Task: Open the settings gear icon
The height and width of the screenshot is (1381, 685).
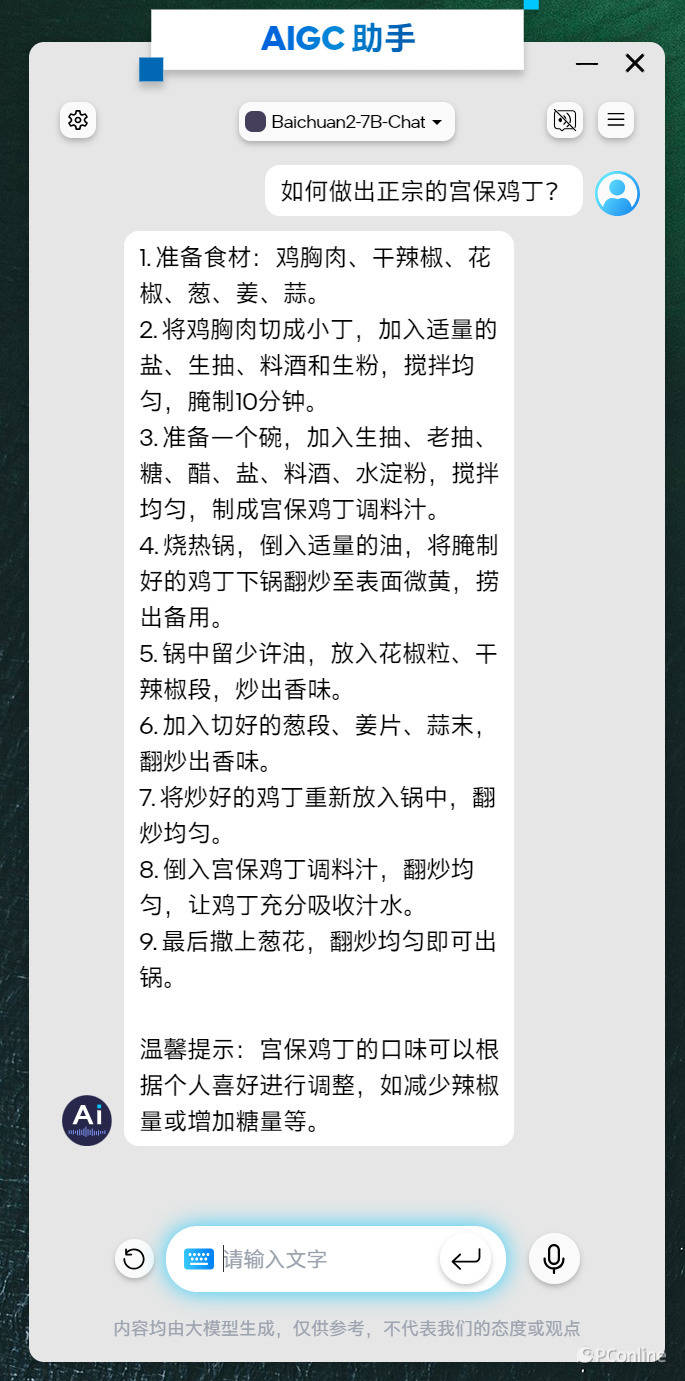Action: [78, 121]
